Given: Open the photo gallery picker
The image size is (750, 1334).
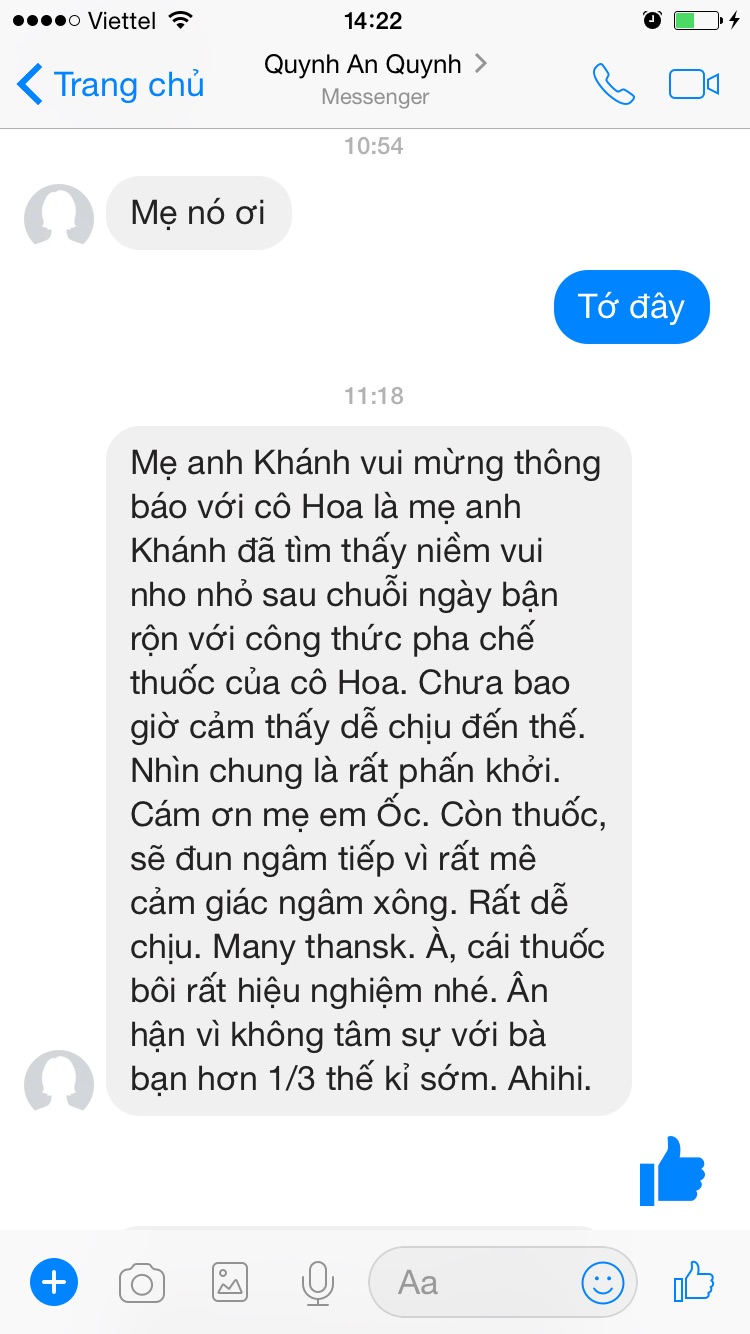Looking at the screenshot, I should (x=230, y=1282).
